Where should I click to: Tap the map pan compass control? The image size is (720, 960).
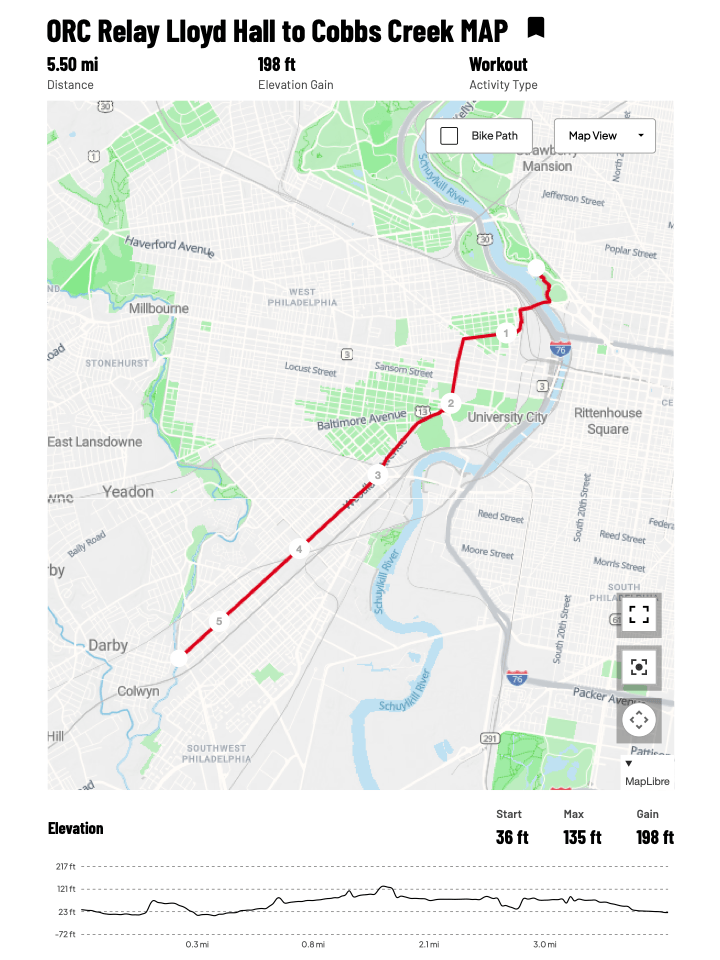click(639, 718)
